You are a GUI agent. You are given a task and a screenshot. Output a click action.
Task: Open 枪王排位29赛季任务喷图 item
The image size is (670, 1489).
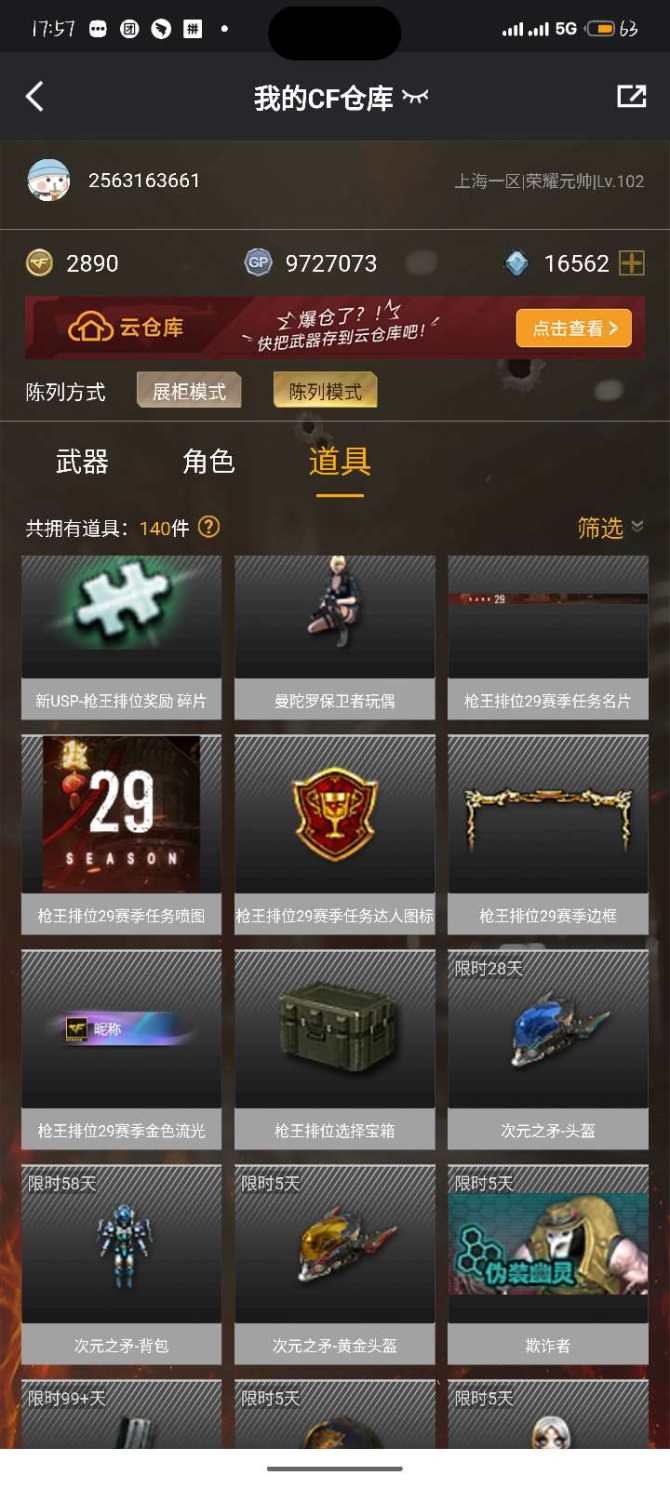click(x=121, y=833)
